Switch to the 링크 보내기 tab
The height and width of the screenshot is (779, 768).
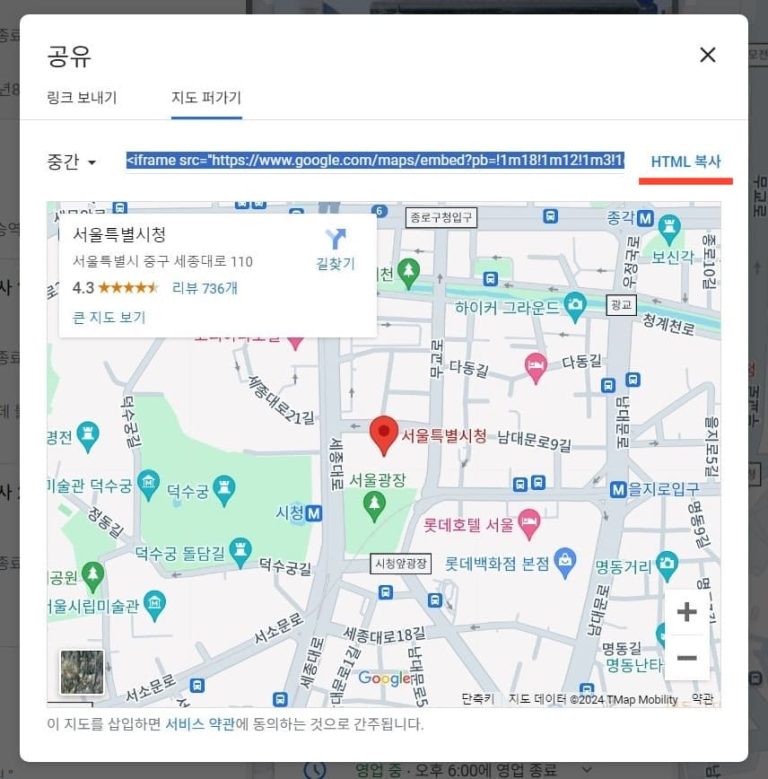[x=82, y=98]
